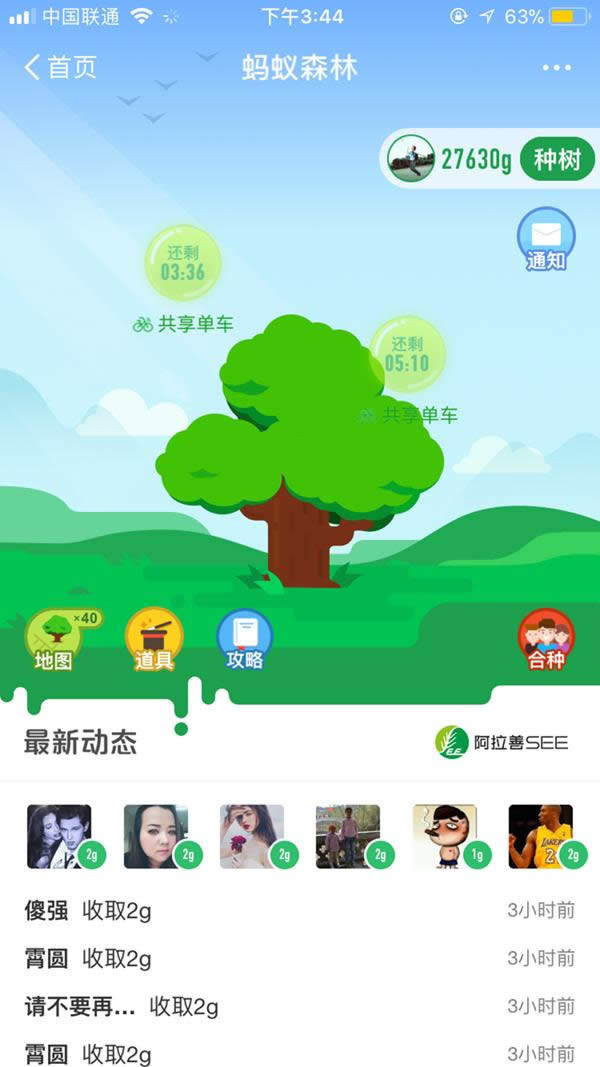Tap the energy bubble showing 05:10

coord(407,353)
